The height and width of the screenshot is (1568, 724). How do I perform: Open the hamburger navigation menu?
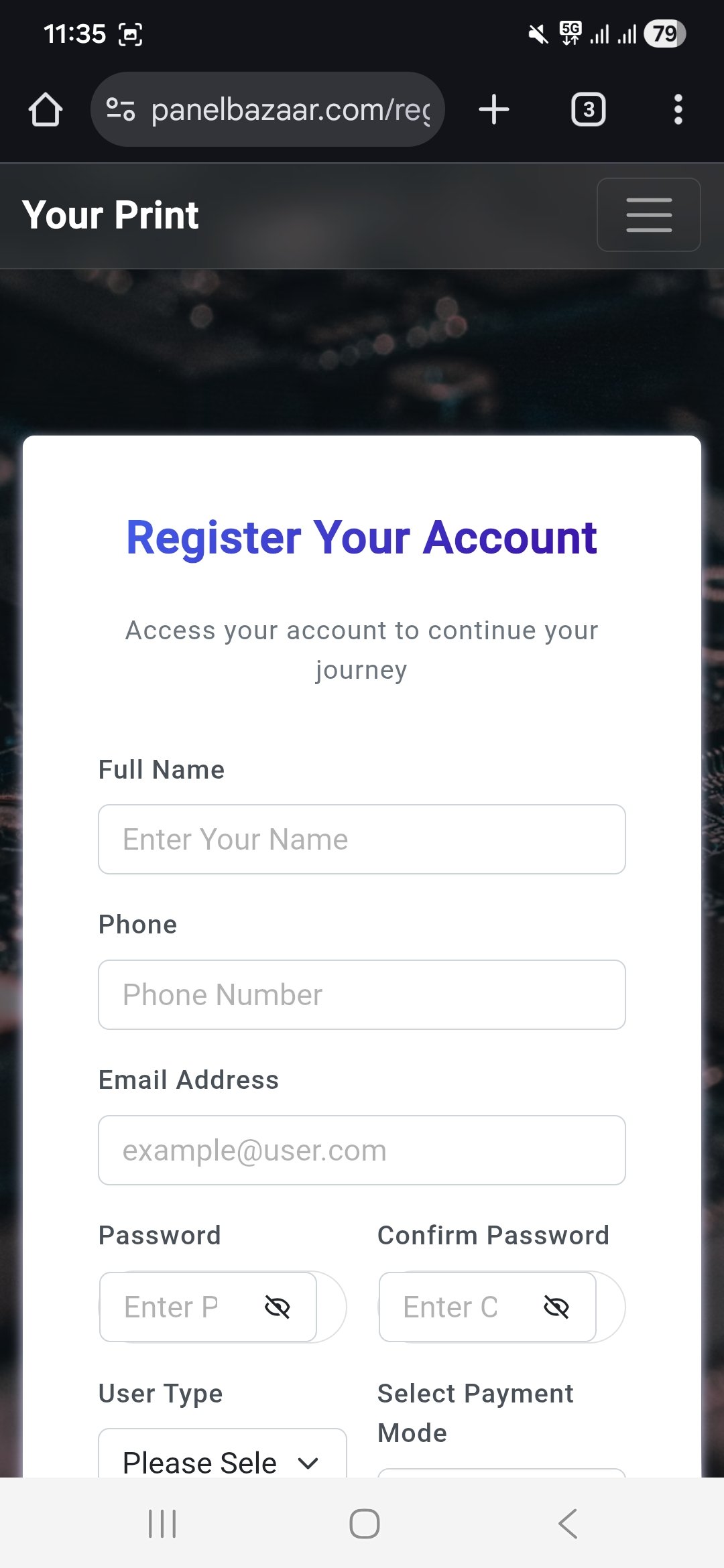(x=648, y=215)
